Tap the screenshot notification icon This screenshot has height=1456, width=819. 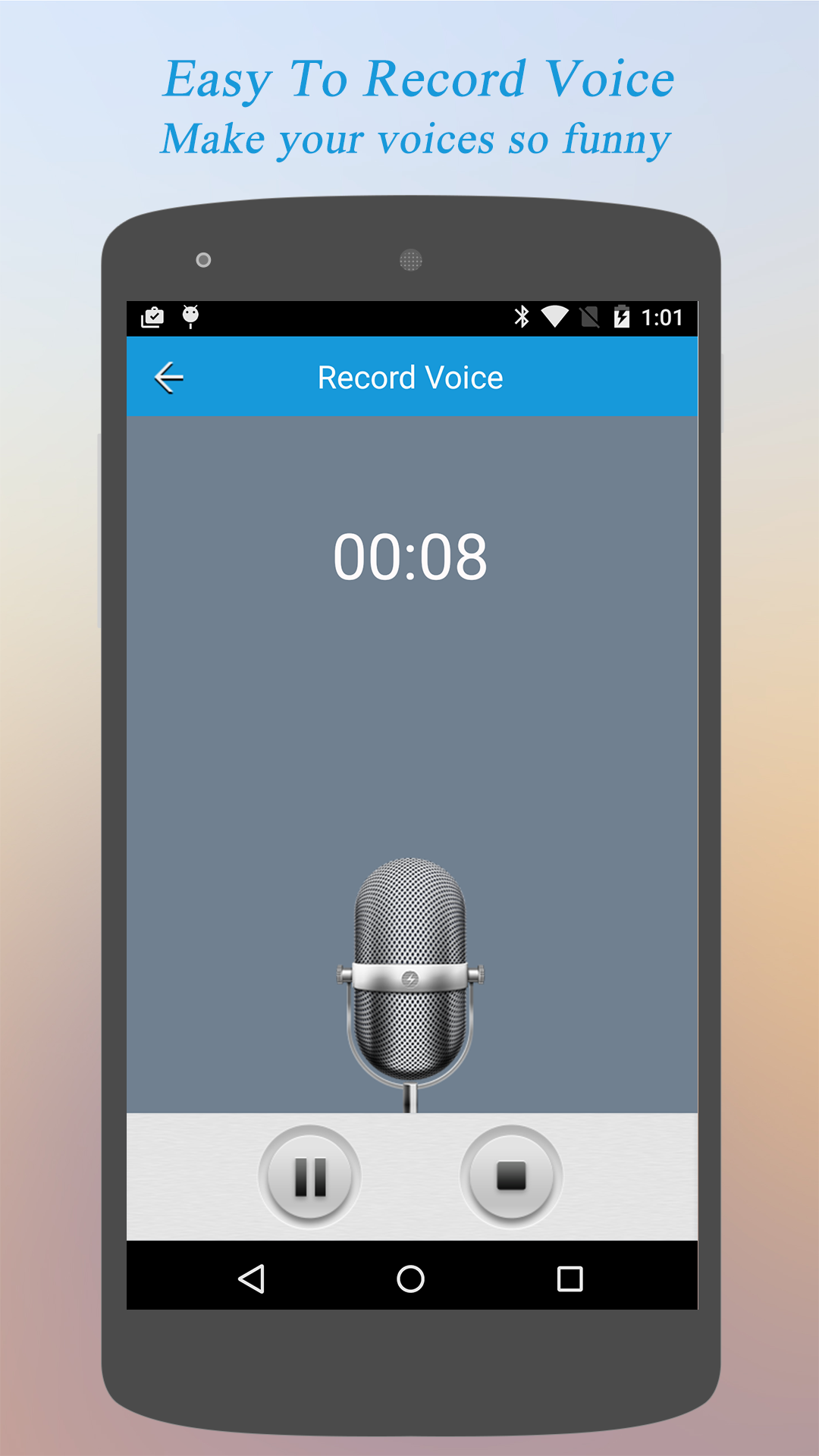click(x=152, y=316)
